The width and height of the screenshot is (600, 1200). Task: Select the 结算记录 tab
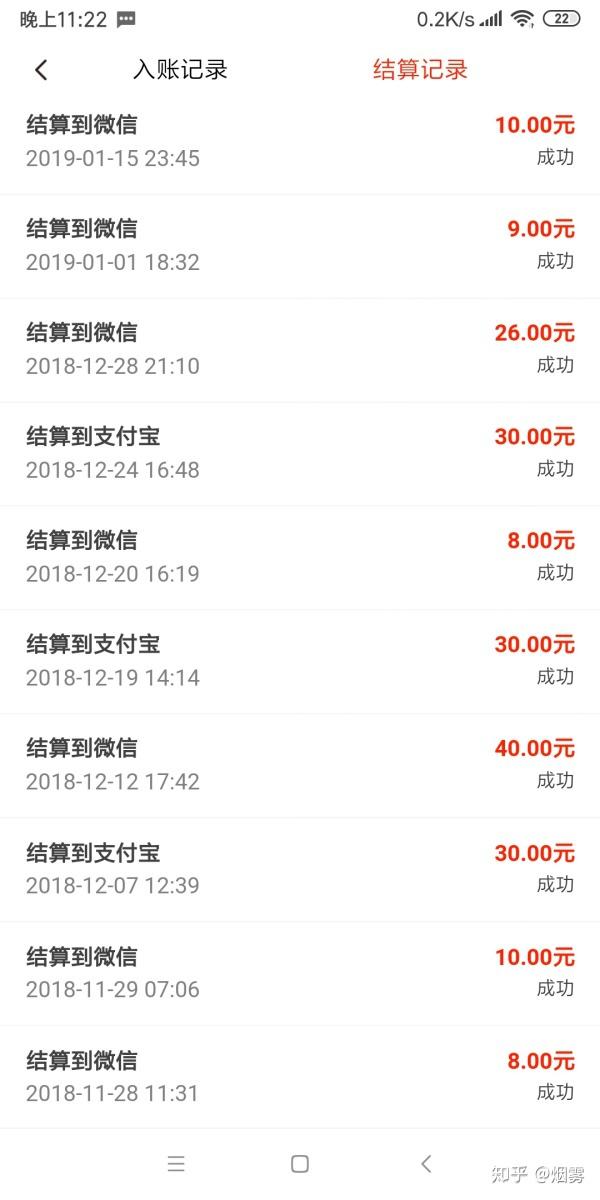click(420, 69)
